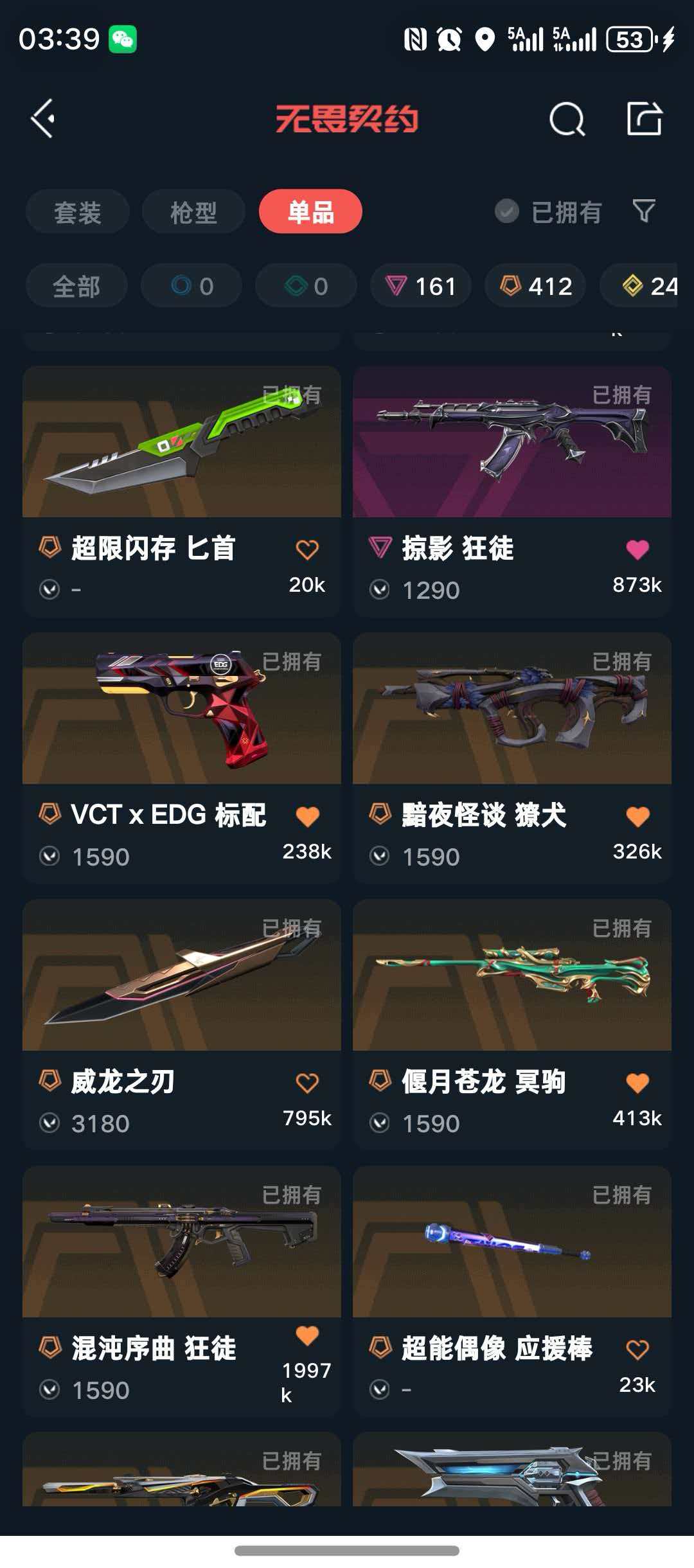Image resolution: width=694 pixels, height=1568 pixels.
Task: Open the 黯夜怪谈 獠犬 skin card
Action: click(512, 758)
